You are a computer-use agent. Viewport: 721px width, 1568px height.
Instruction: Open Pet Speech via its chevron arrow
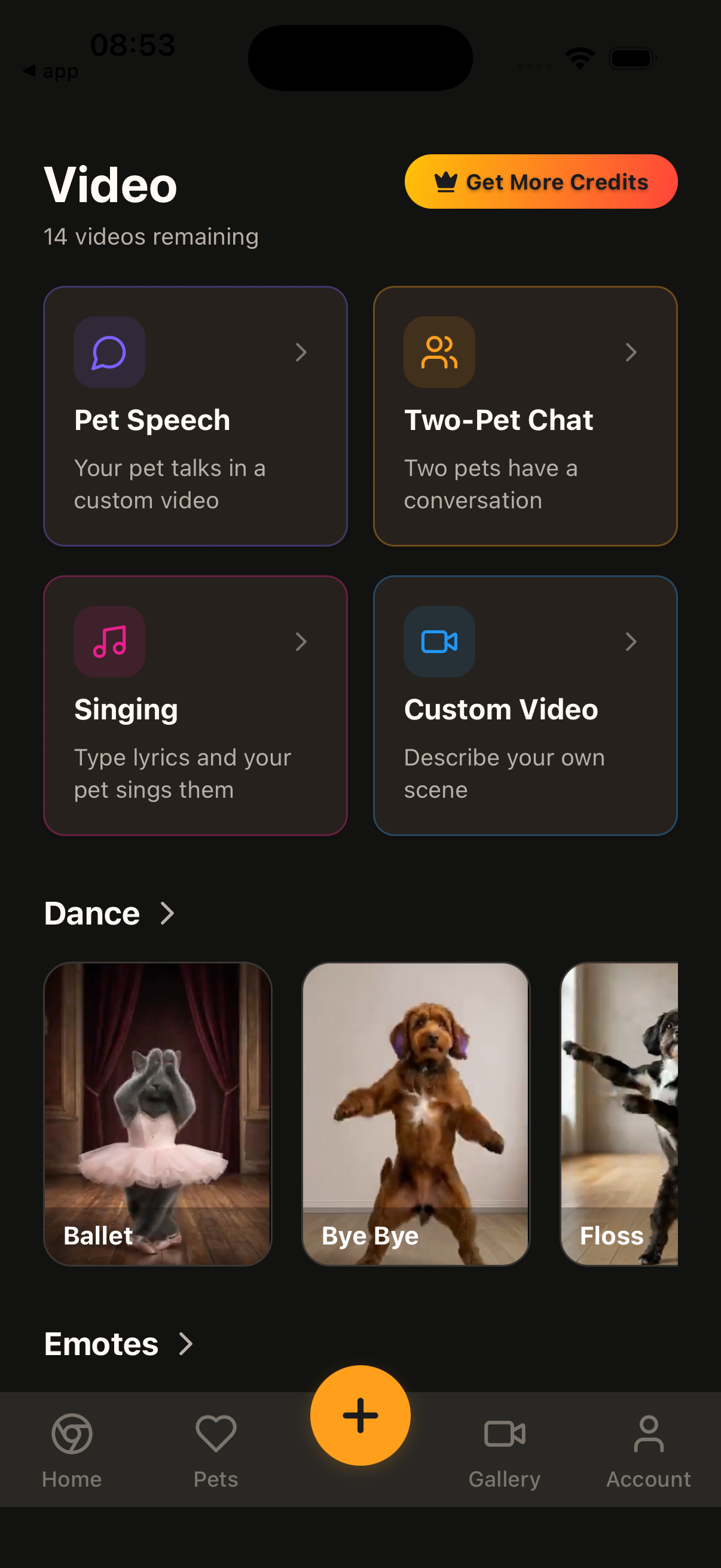click(301, 353)
